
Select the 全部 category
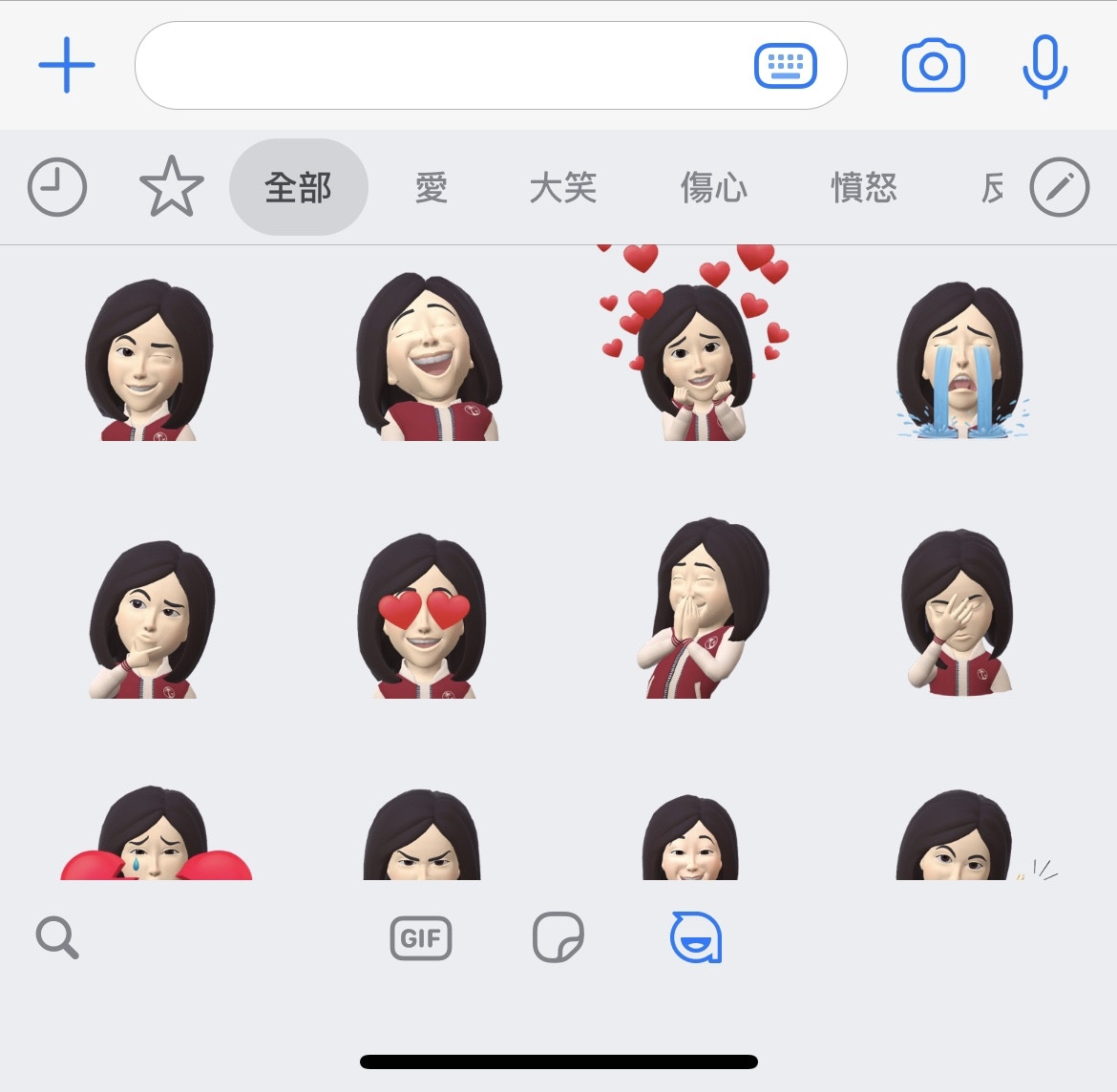point(299,187)
